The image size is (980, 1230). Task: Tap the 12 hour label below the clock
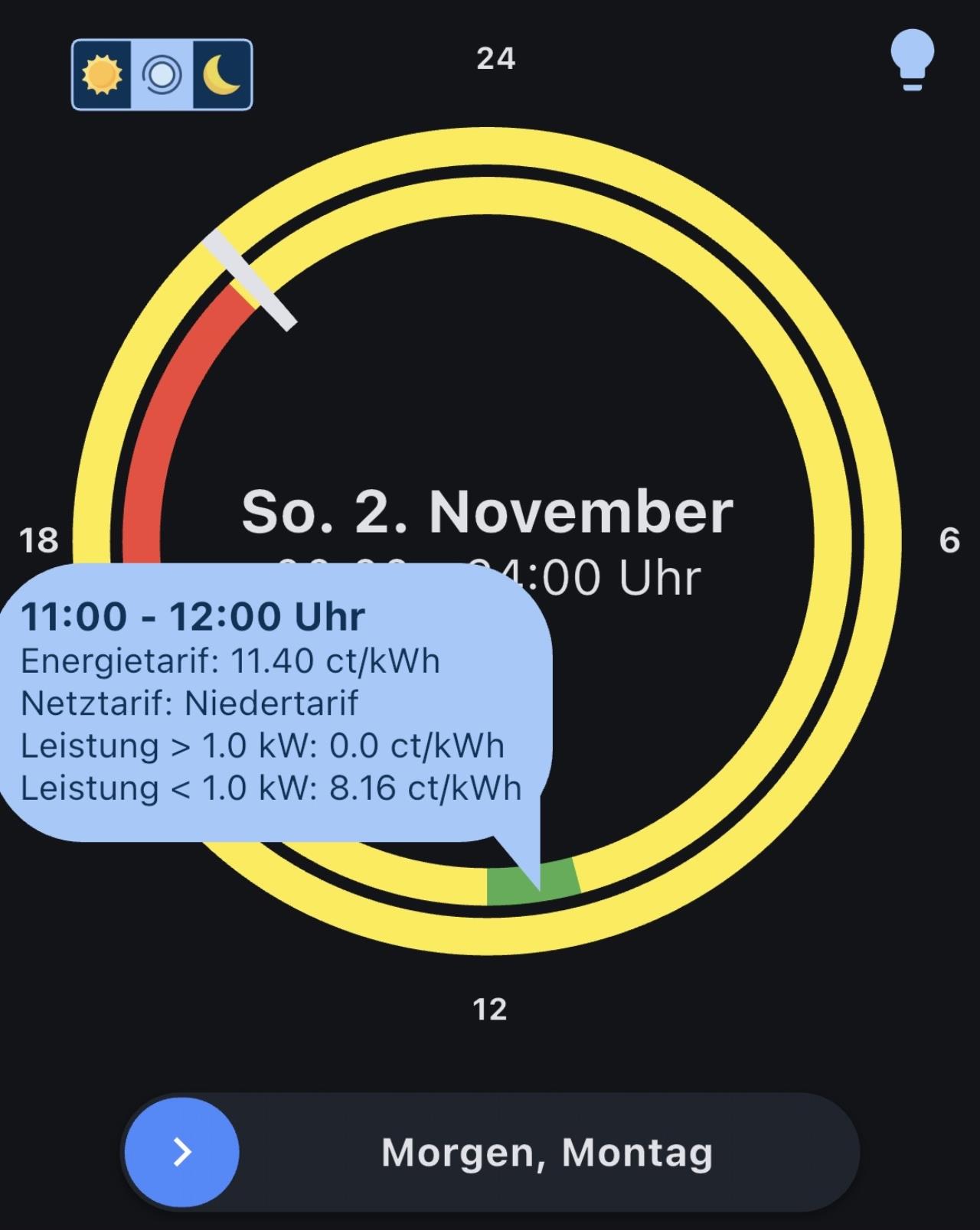[491, 1009]
